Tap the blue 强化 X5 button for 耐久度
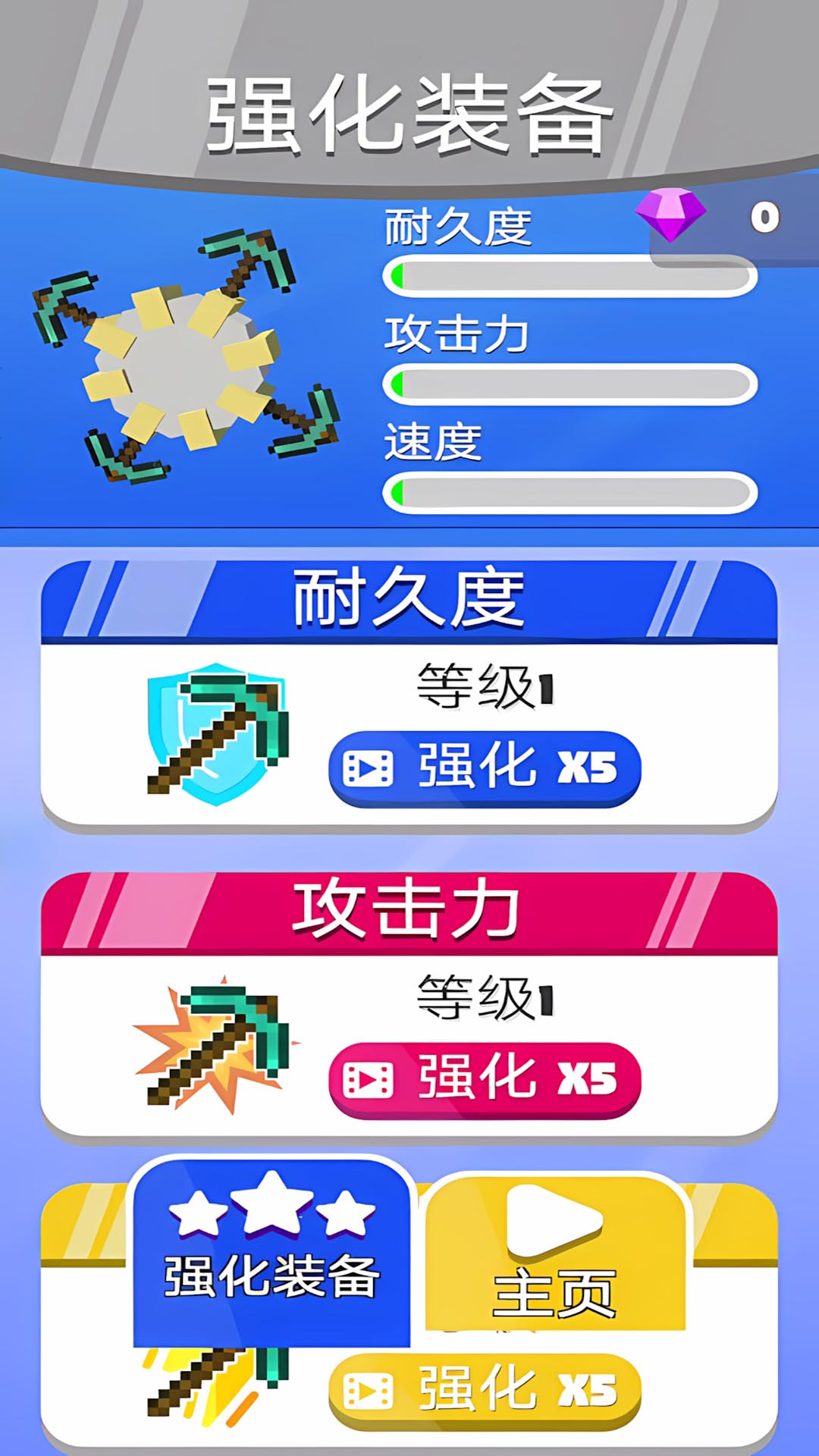The height and width of the screenshot is (1456, 819). pos(485,768)
